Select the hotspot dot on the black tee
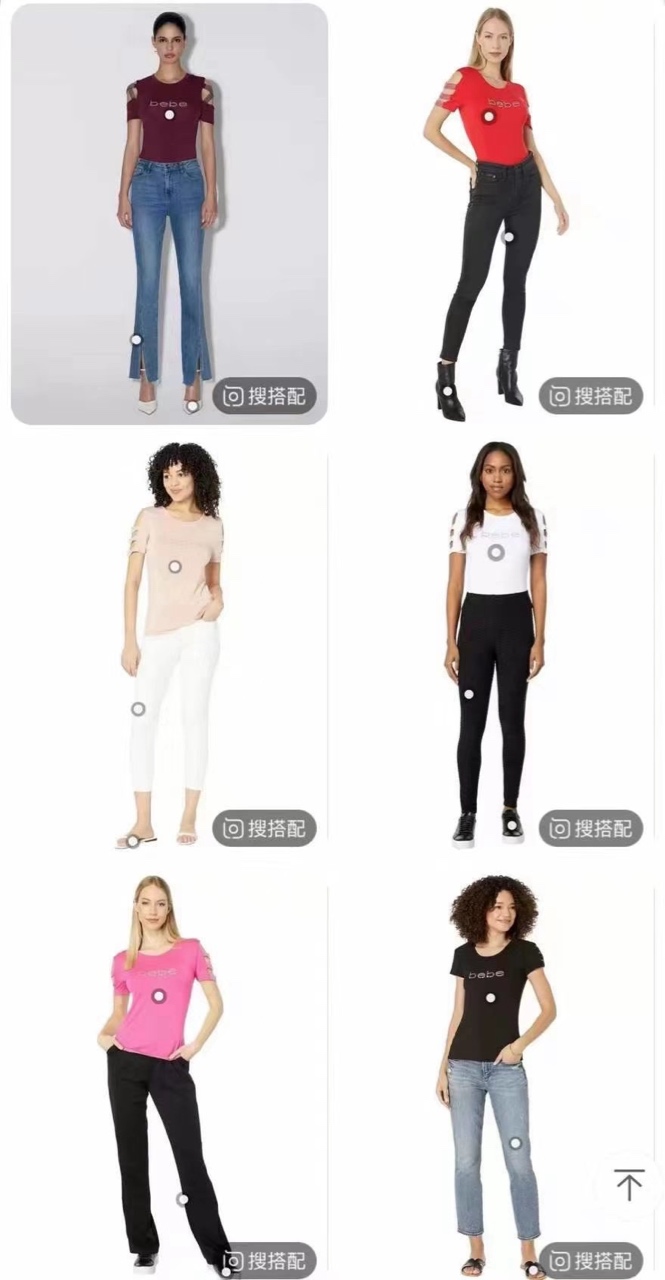 (x=491, y=997)
